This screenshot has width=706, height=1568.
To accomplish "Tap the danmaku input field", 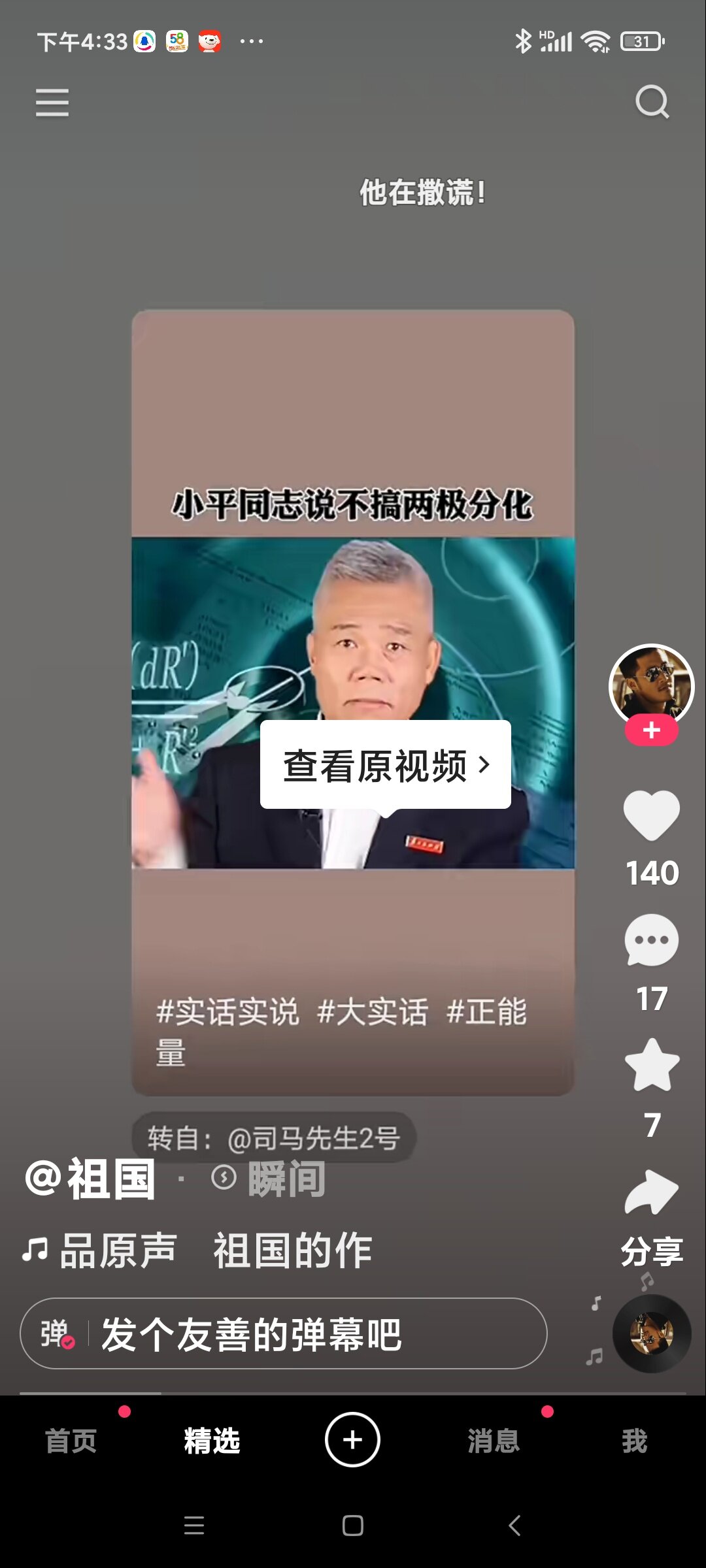I will point(314,1333).
